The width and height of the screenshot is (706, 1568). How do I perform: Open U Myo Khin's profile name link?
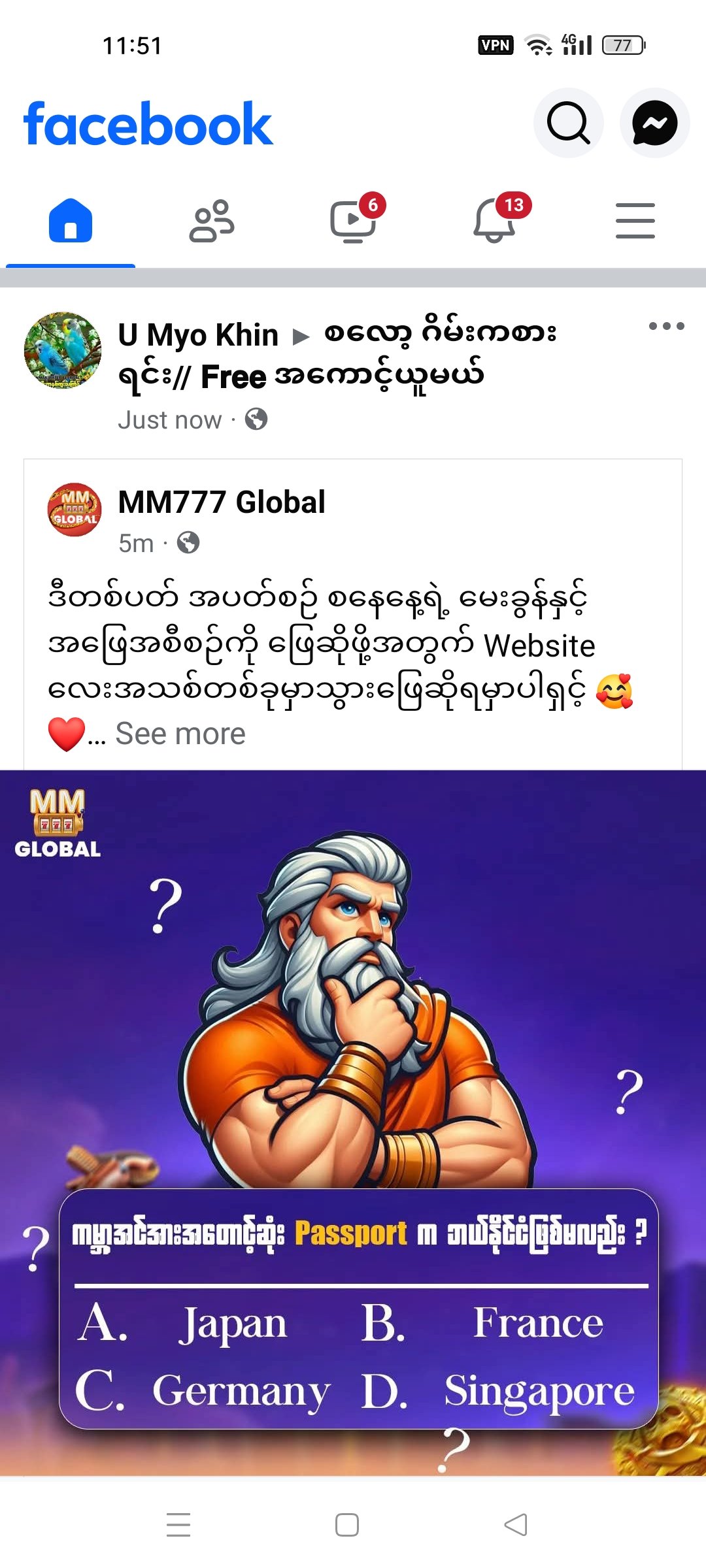[198, 335]
